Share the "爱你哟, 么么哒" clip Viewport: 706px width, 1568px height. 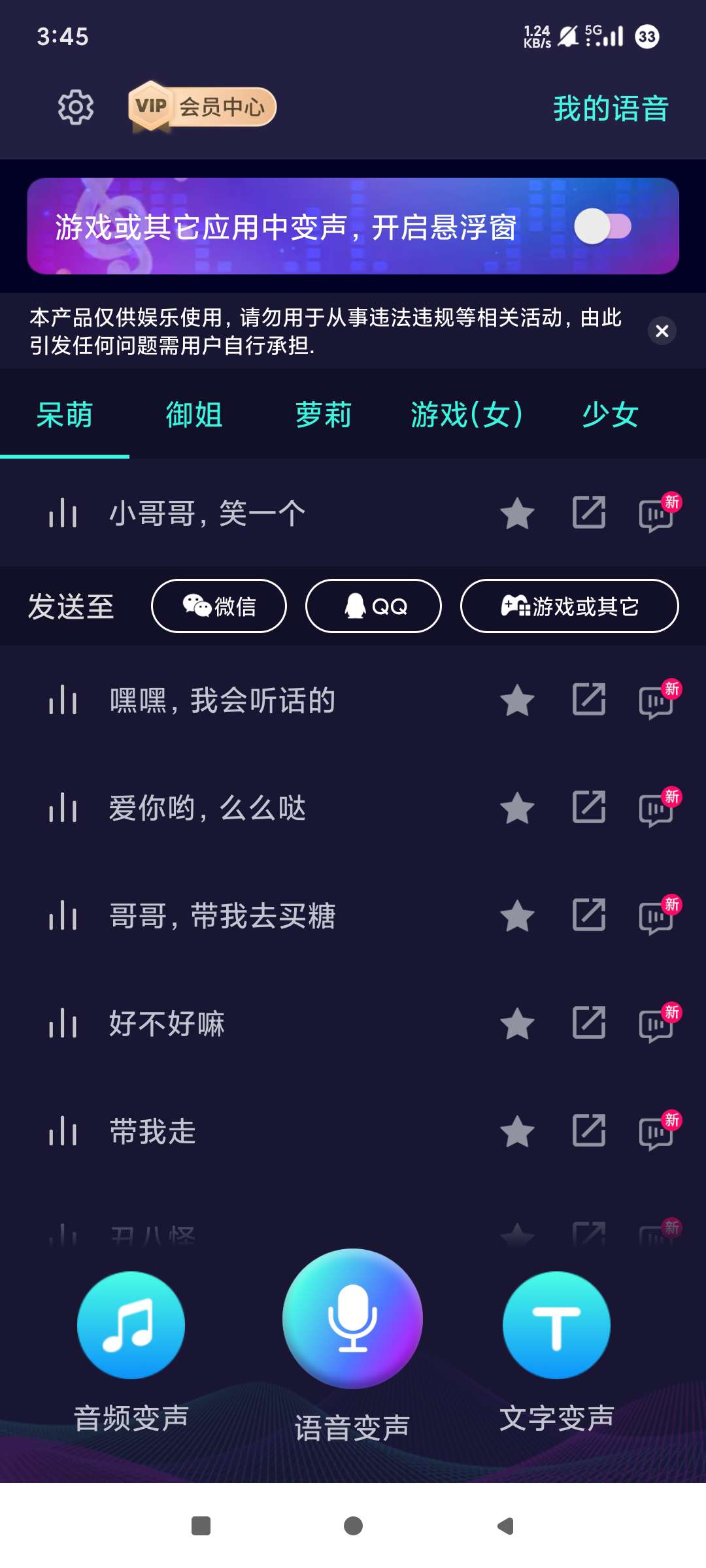click(x=588, y=809)
